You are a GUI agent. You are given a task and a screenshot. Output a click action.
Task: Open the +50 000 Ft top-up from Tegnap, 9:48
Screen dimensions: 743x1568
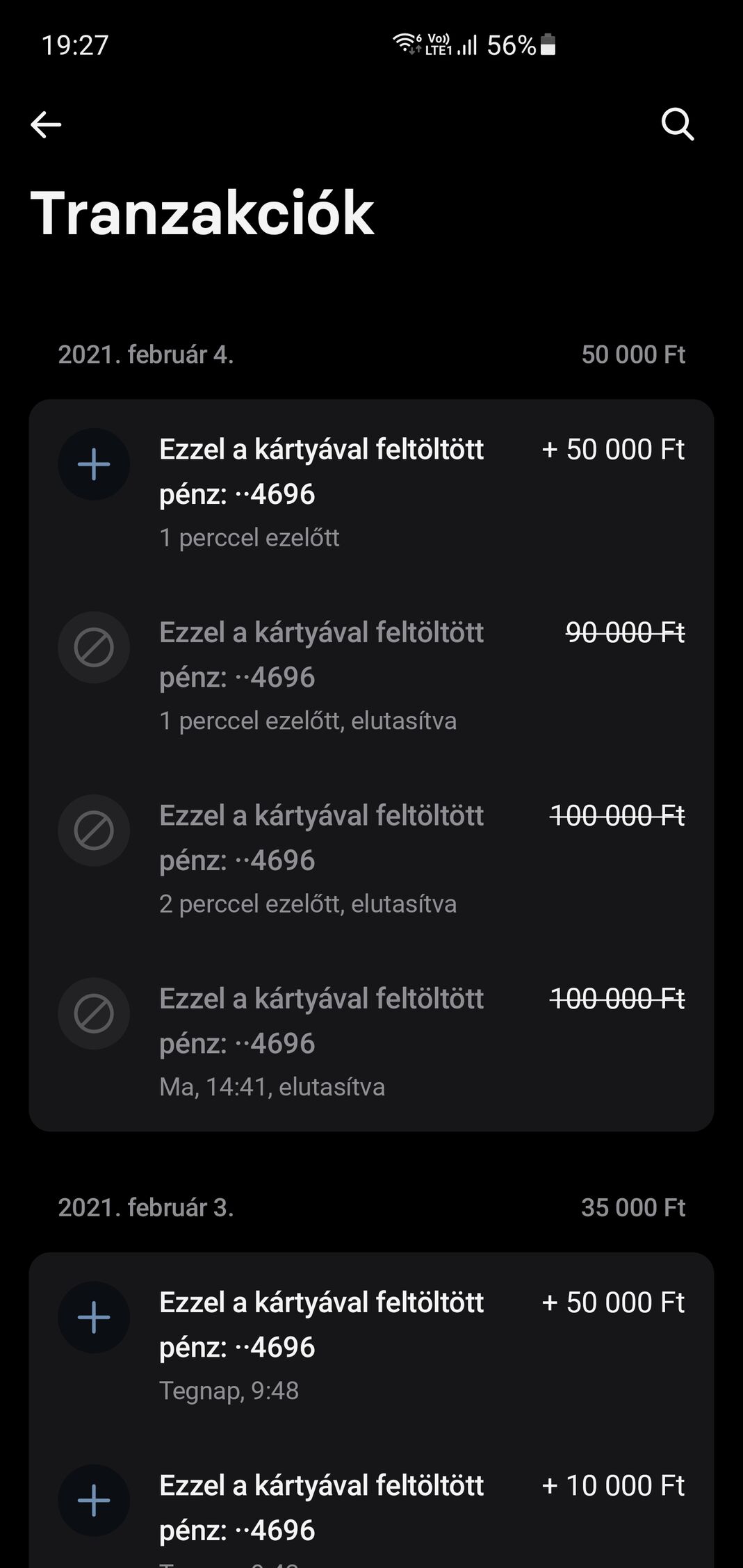coord(371,1345)
